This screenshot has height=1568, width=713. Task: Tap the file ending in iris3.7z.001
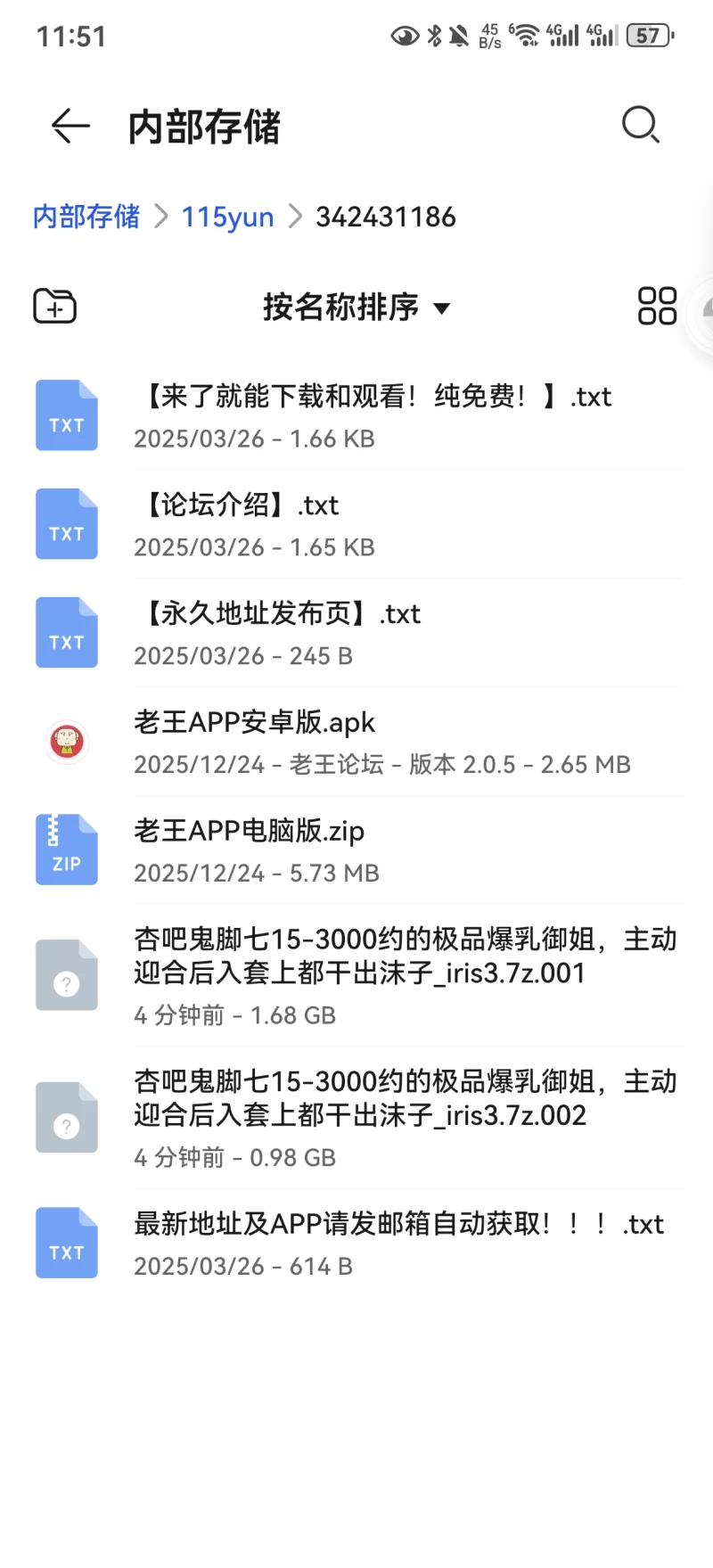[x=356, y=975]
